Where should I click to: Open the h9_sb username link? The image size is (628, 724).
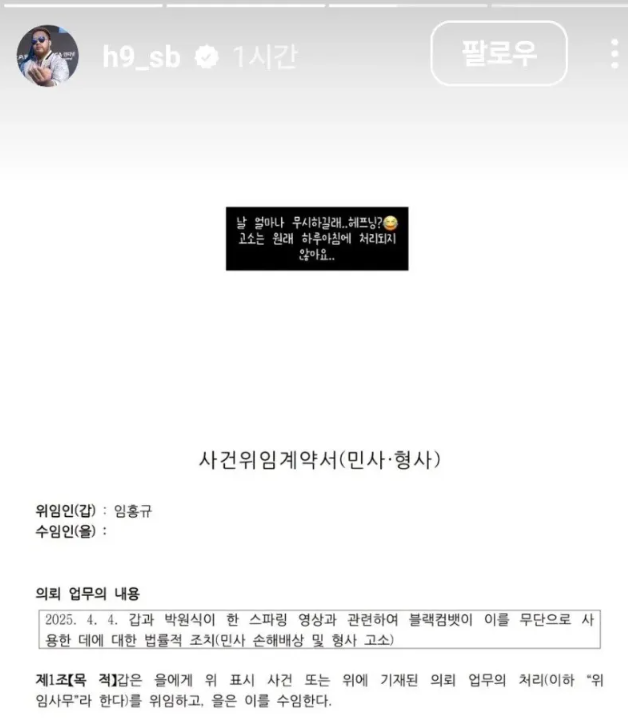tap(141, 57)
